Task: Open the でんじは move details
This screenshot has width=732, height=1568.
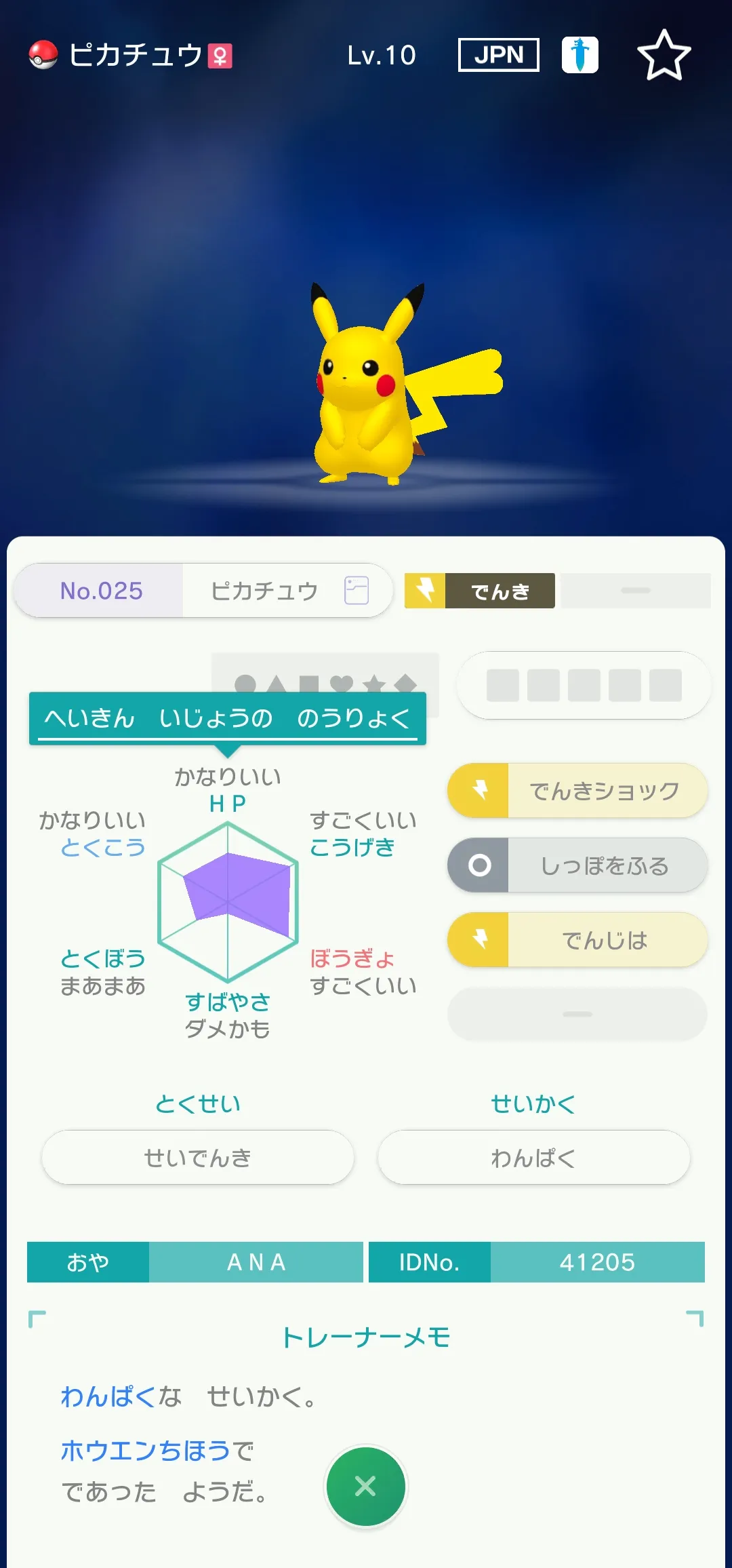Action: [577, 940]
